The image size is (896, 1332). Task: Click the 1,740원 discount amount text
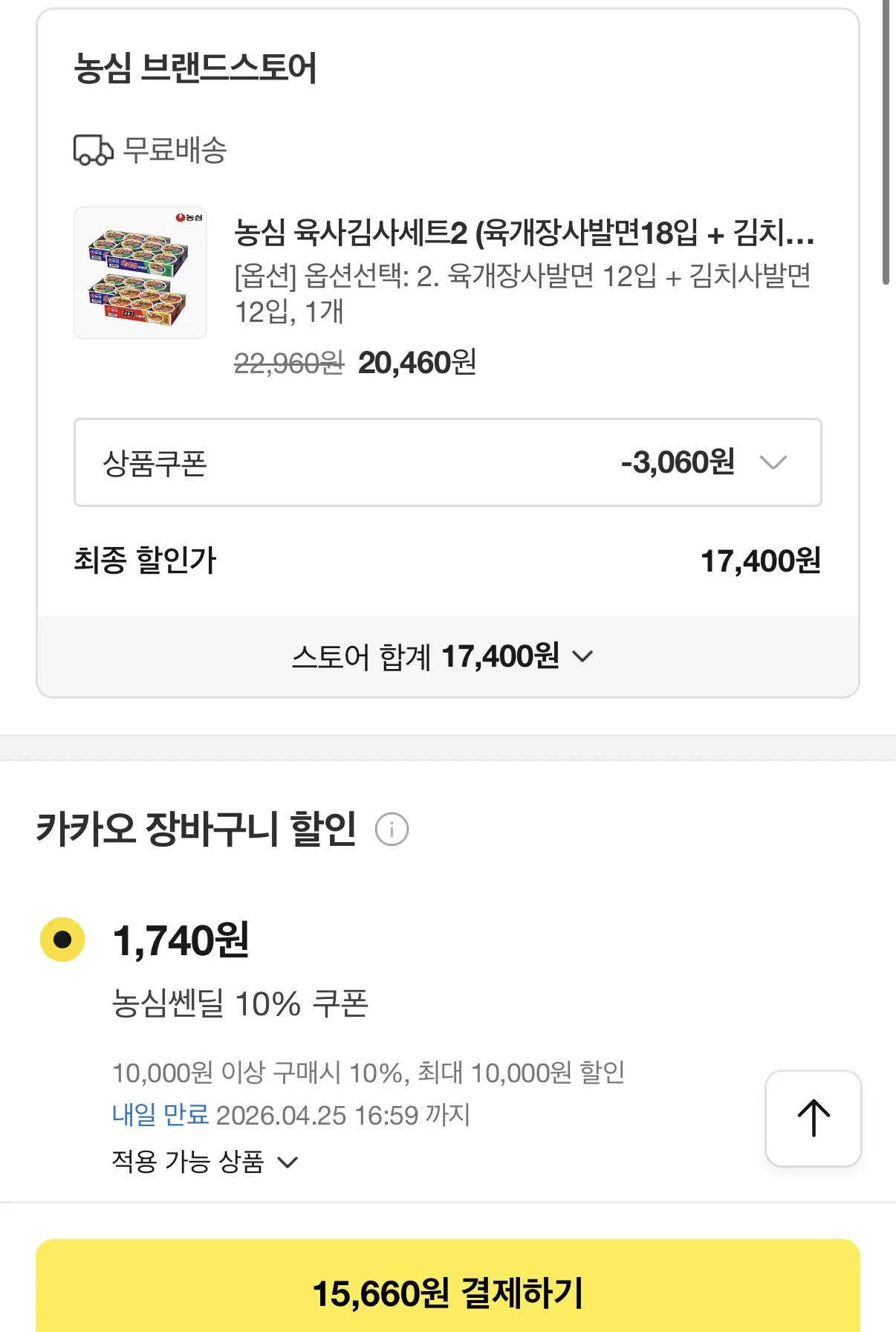tap(181, 941)
